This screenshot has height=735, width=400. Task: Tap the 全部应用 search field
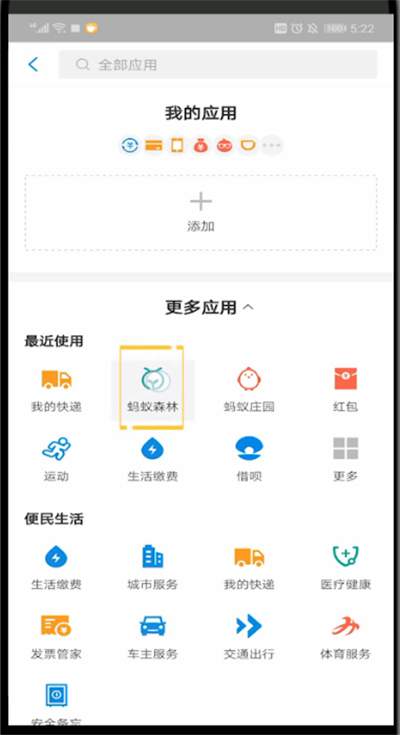pos(218,64)
